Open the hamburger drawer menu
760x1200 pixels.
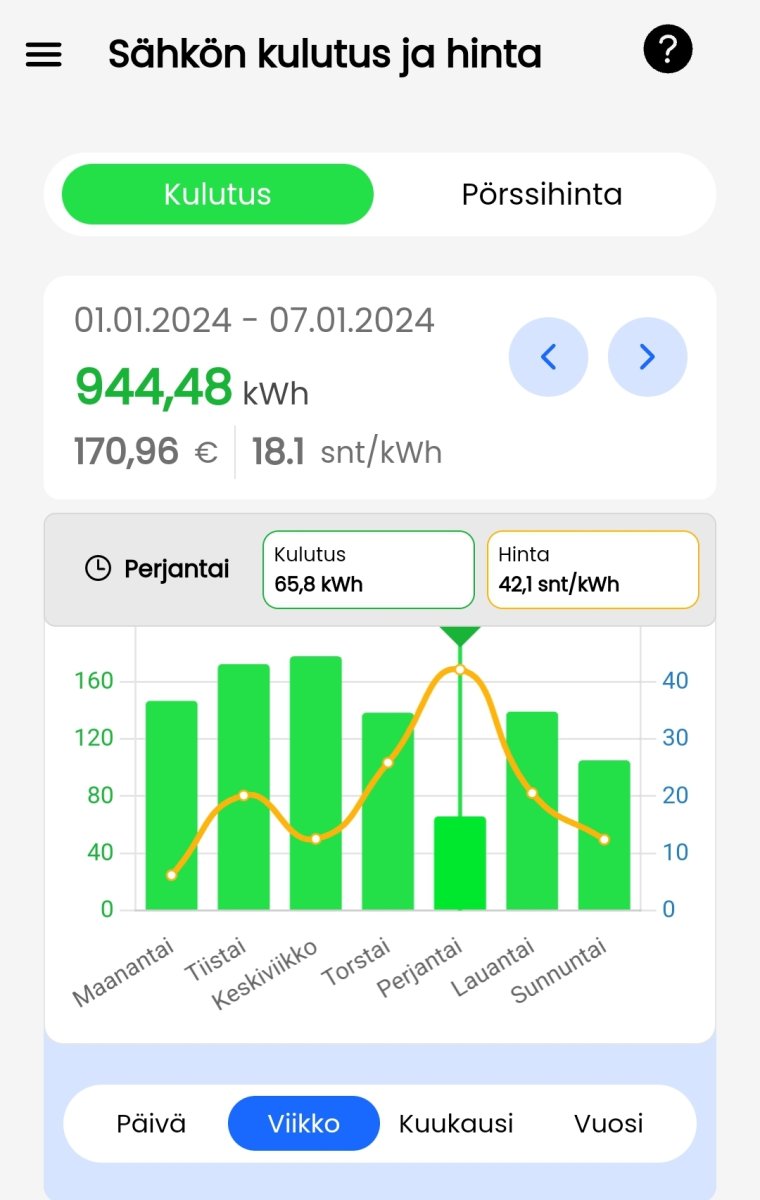(x=44, y=54)
